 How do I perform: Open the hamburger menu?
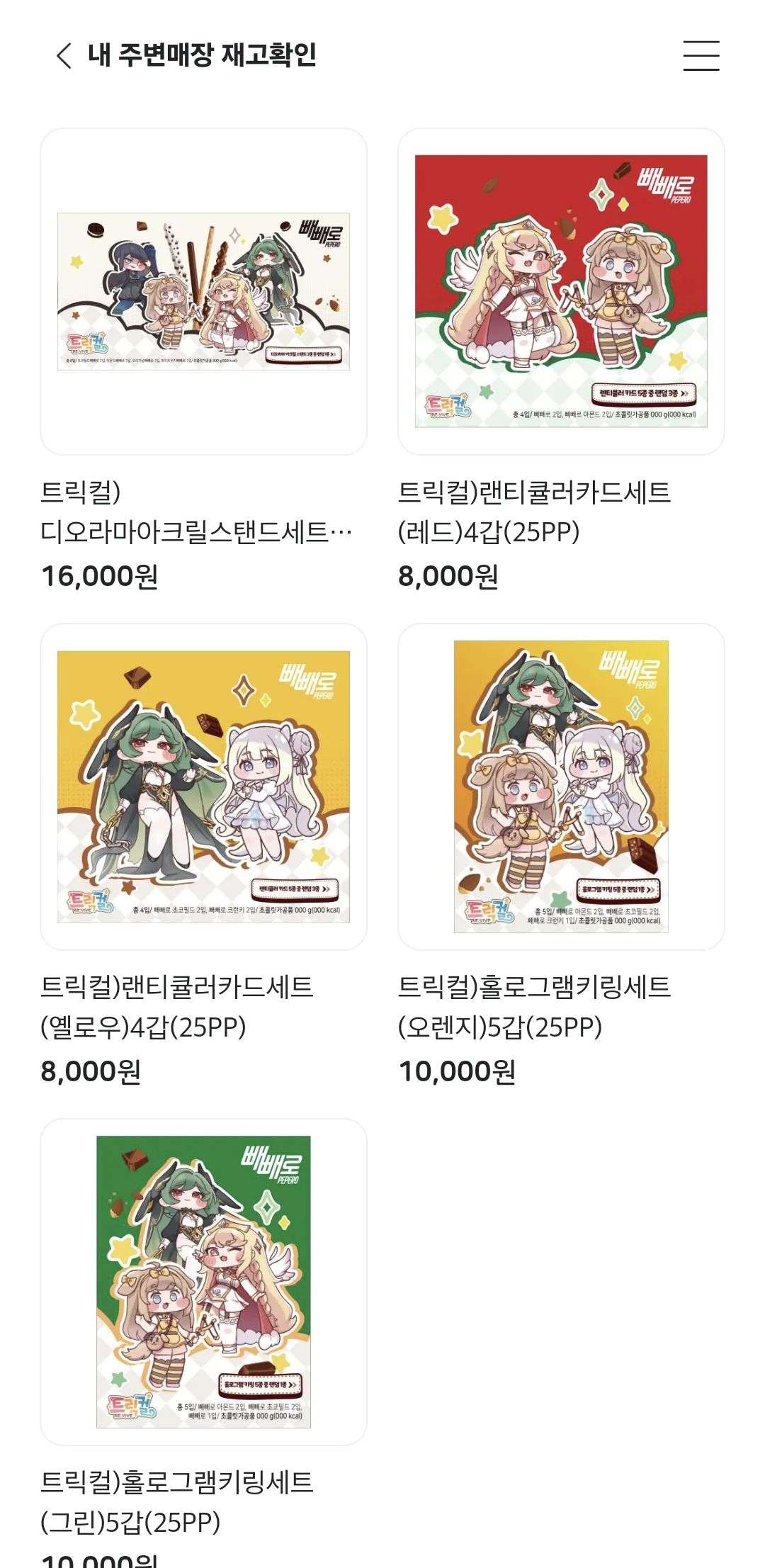701,55
